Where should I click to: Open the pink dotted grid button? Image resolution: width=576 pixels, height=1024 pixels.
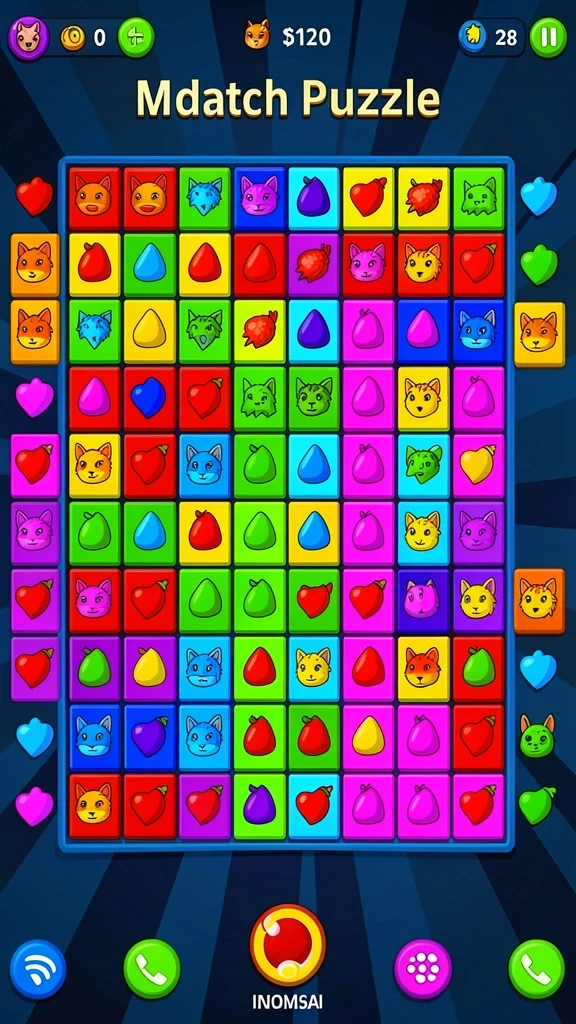point(423,969)
